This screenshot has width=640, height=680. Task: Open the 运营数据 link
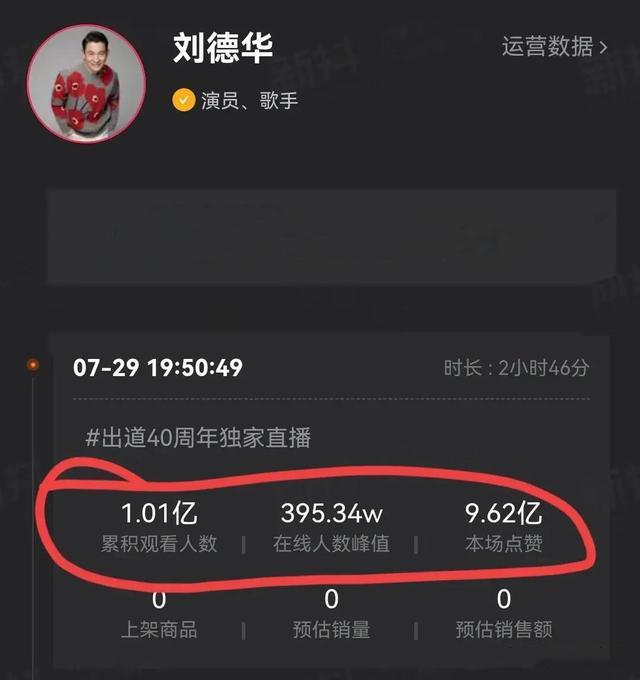[x=555, y=47]
